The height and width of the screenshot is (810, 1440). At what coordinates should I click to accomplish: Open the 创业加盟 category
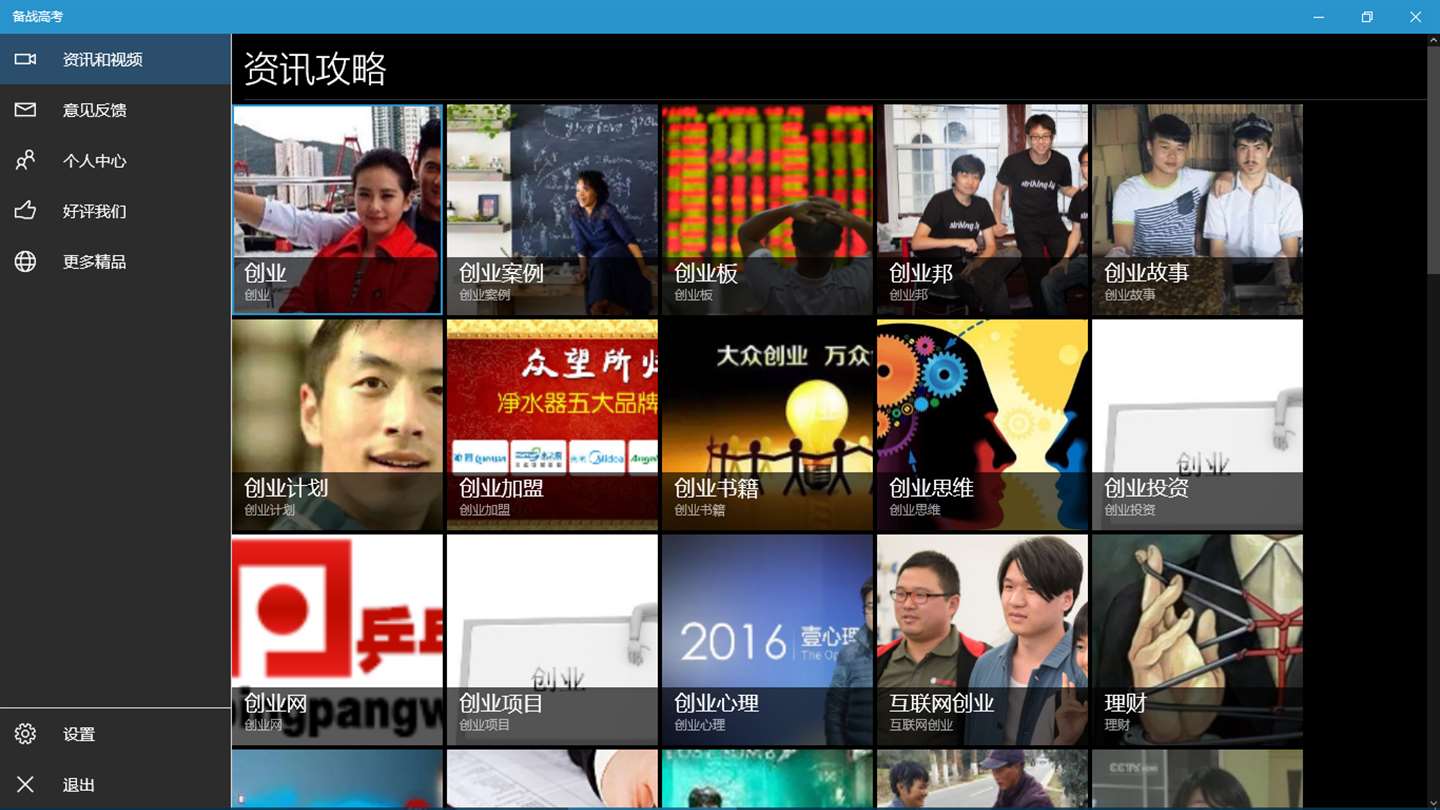tap(552, 425)
